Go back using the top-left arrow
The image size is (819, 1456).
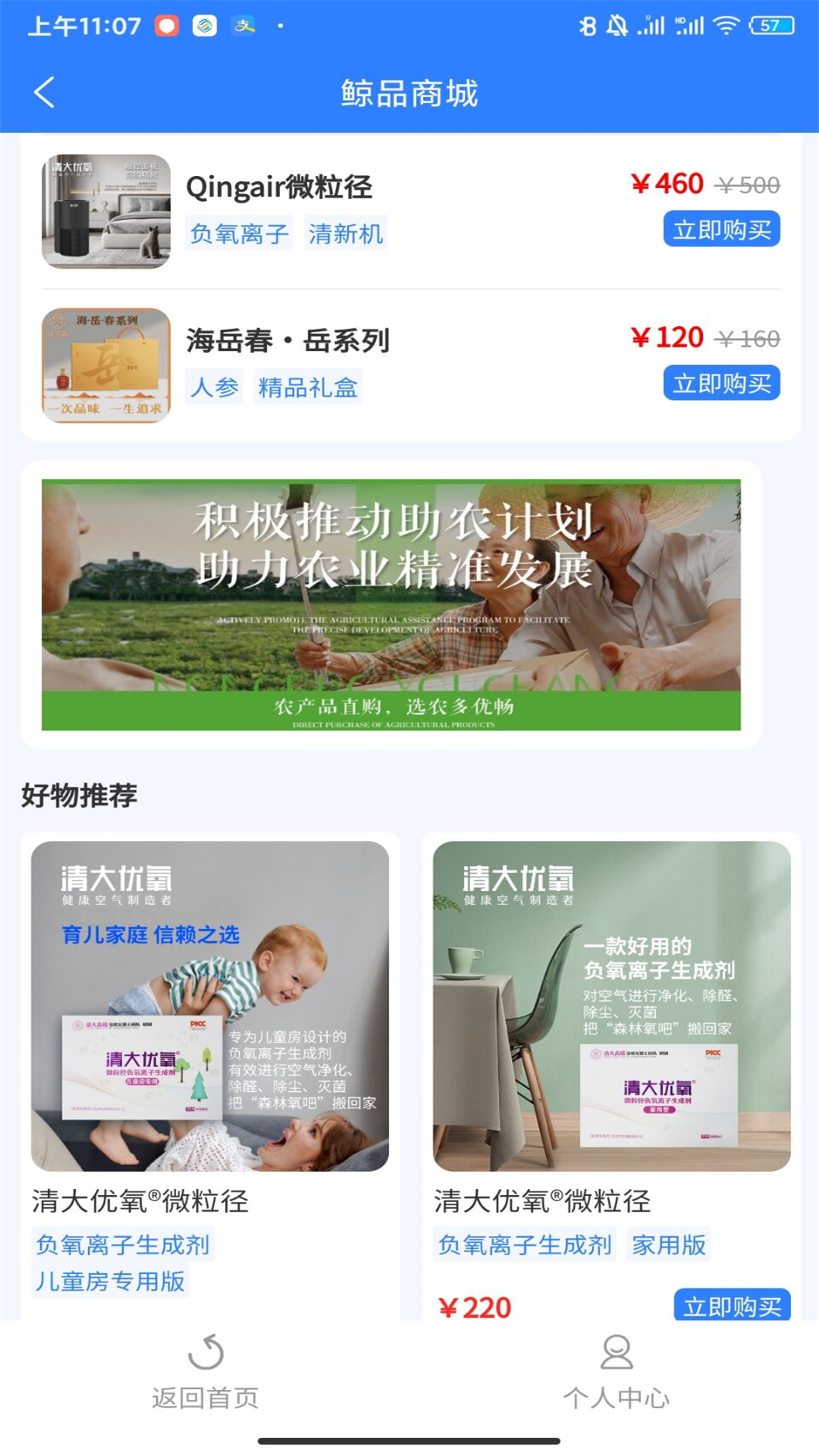44,93
